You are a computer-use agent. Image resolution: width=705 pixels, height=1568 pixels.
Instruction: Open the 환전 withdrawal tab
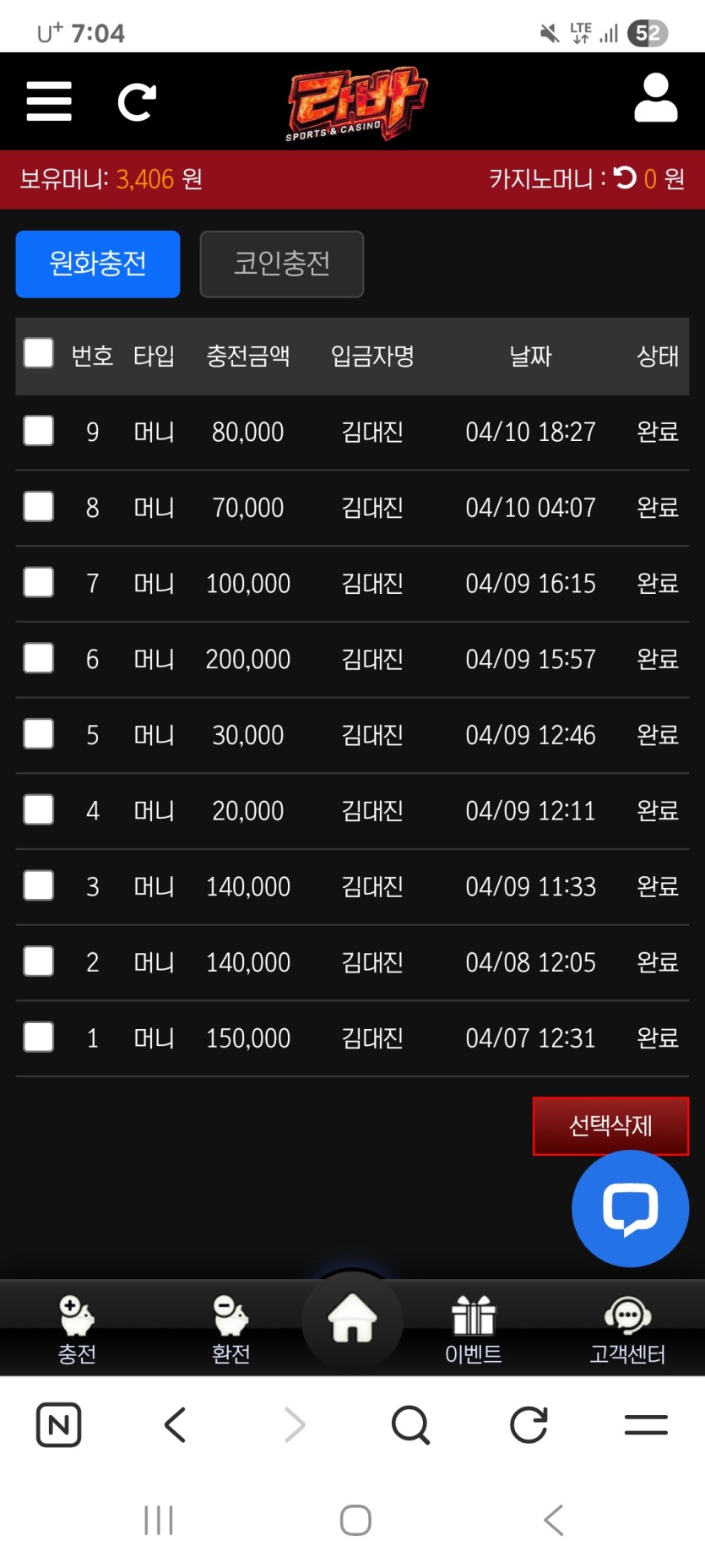(230, 1329)
